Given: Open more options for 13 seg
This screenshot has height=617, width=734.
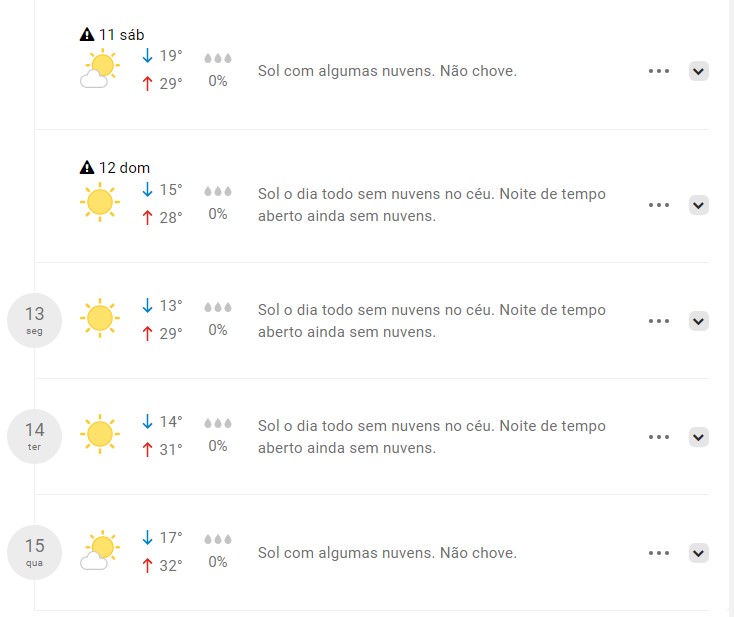Looking at the screenshot, I should point(658,321).
